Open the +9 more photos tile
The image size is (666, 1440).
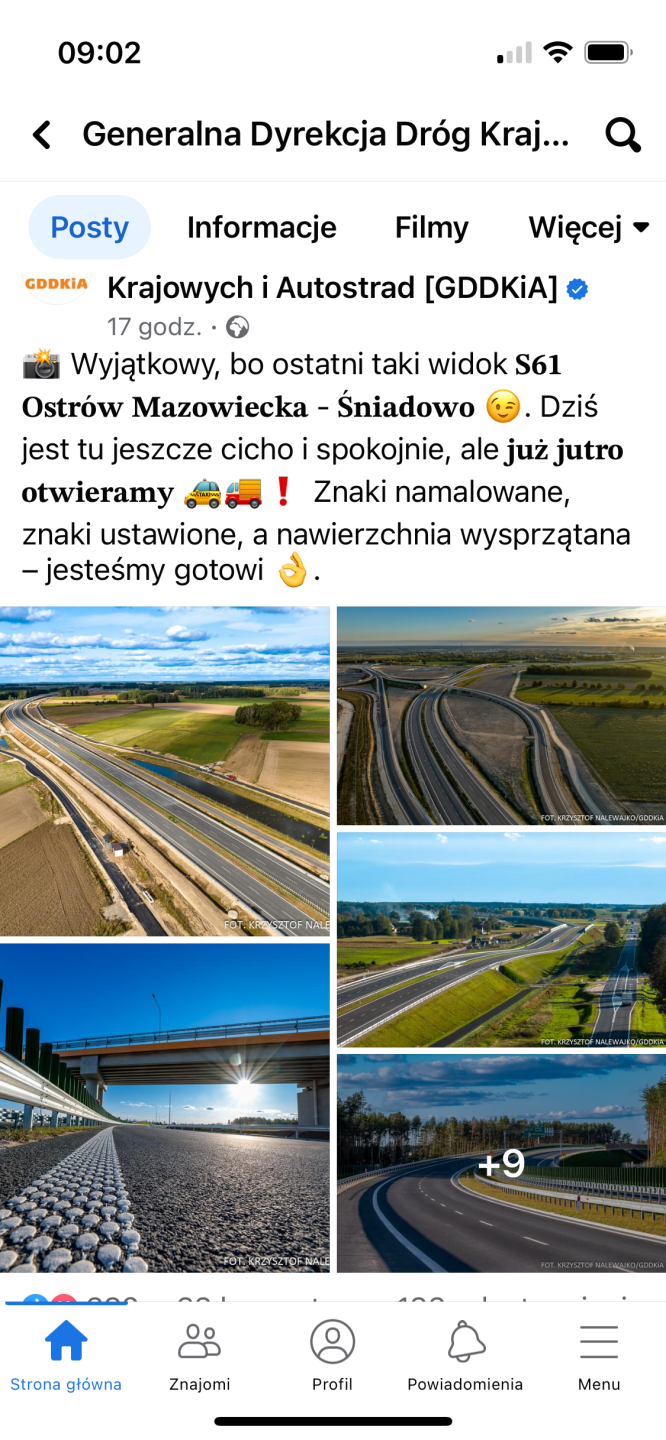(501, 1162)
